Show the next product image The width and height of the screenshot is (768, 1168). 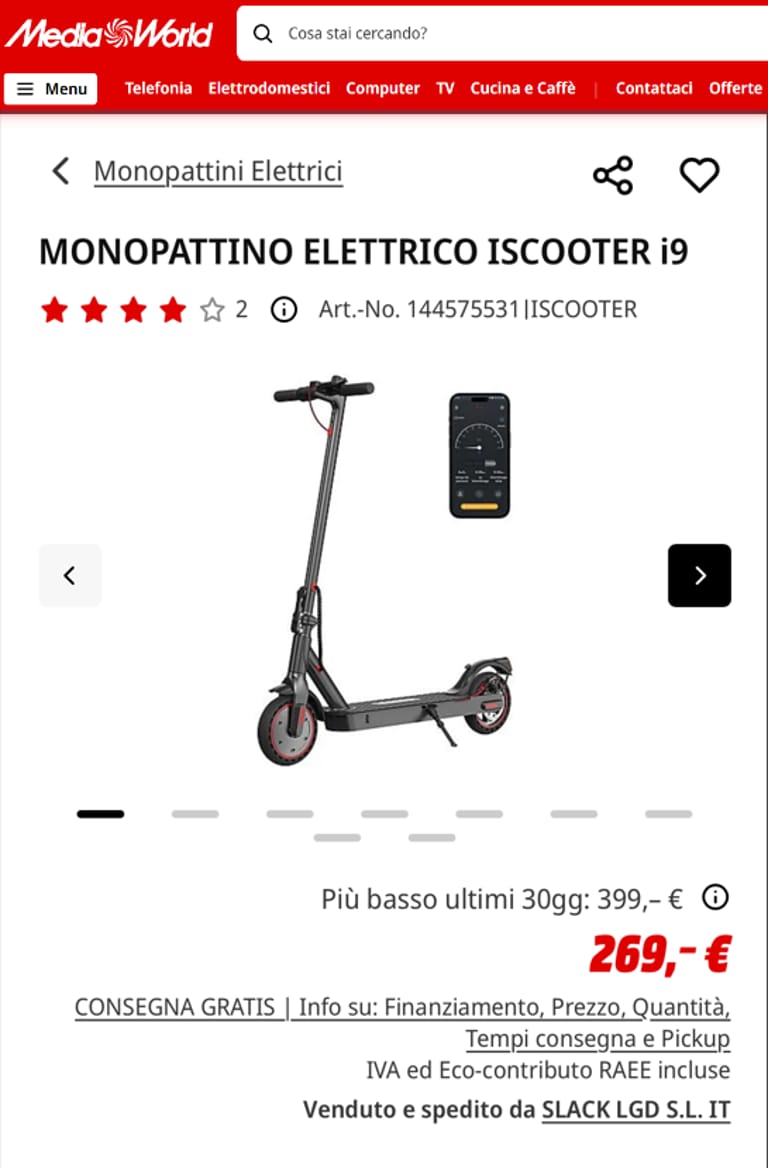(699, 575)
